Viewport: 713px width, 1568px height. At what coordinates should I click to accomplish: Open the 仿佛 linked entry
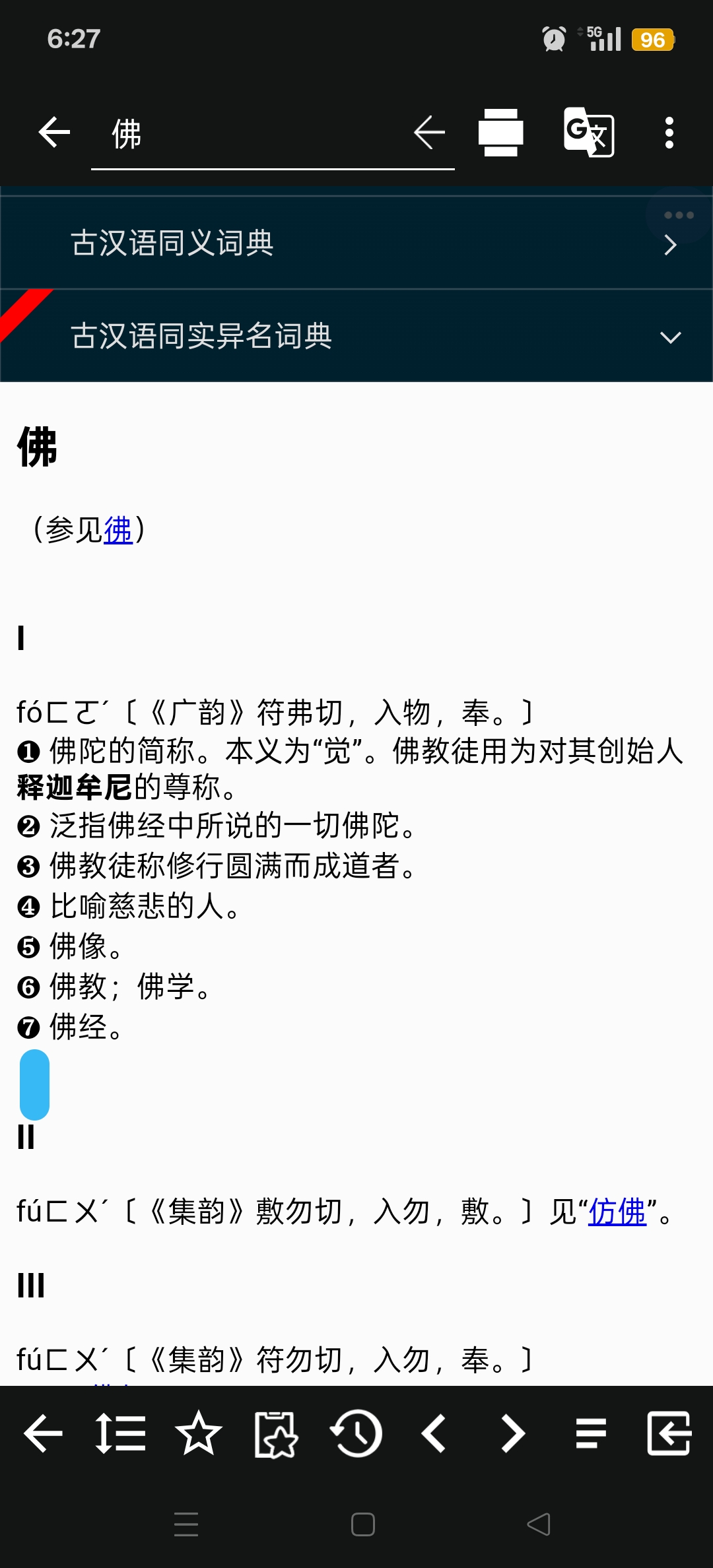point(617,1212)
